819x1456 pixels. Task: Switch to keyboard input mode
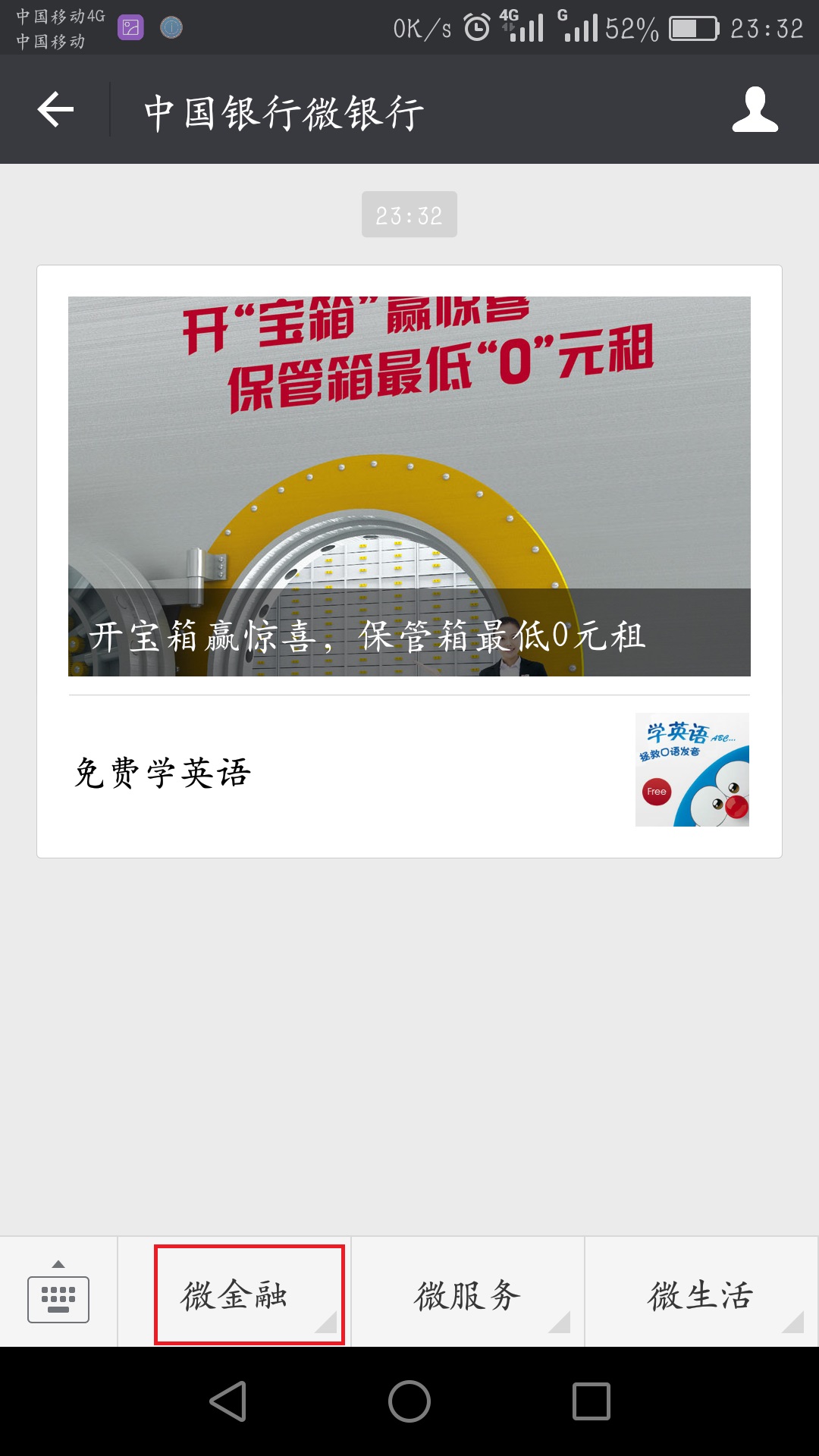[x=58, y=1292]
